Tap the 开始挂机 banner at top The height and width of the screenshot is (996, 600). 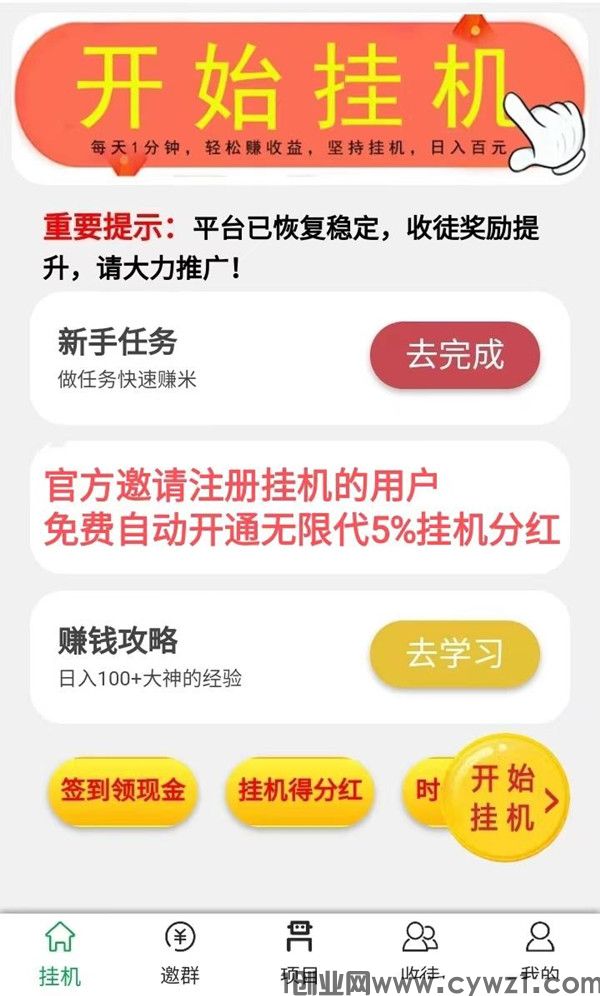point(298,95)
